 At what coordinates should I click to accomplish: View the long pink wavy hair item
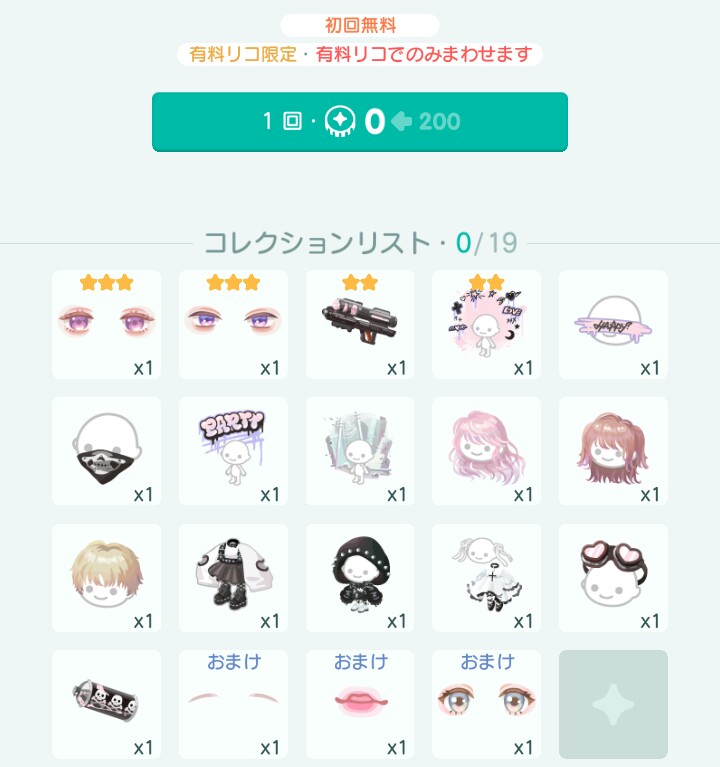click(487, 451)
